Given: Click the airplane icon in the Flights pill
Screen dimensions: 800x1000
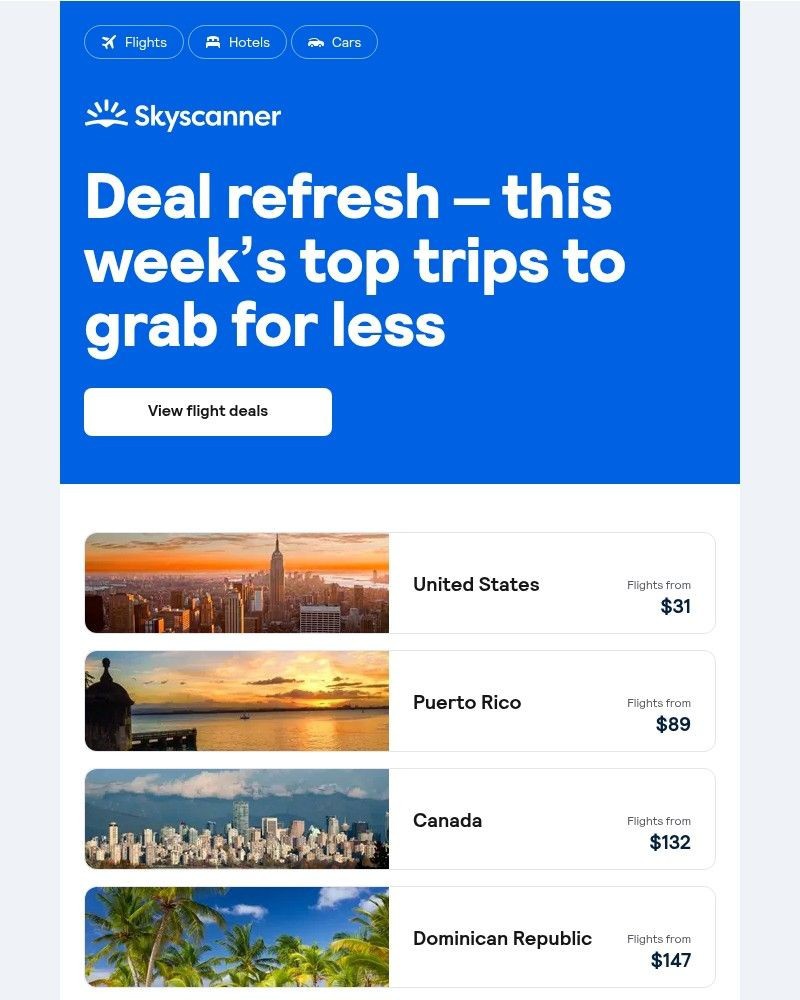Looking at the screenshot, I should point(111,42).
